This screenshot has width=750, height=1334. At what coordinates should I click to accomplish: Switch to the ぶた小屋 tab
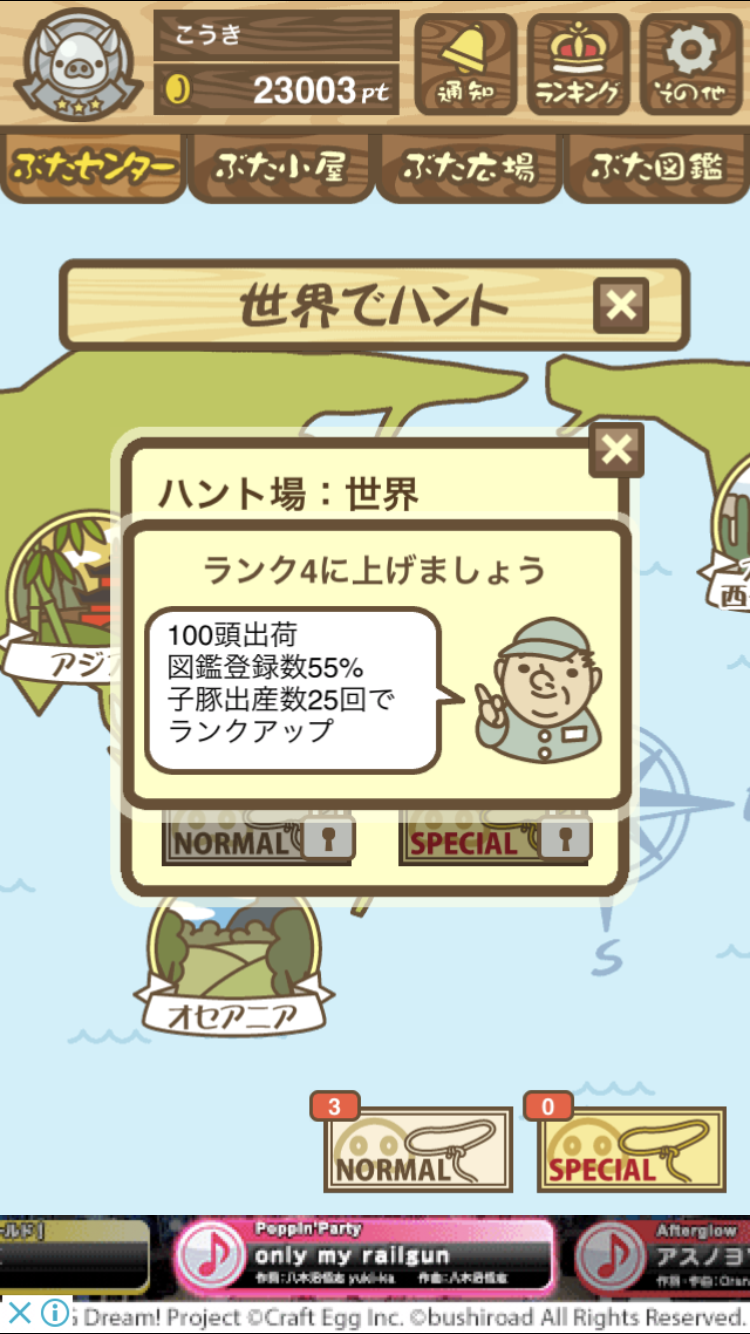coord(280,167)
